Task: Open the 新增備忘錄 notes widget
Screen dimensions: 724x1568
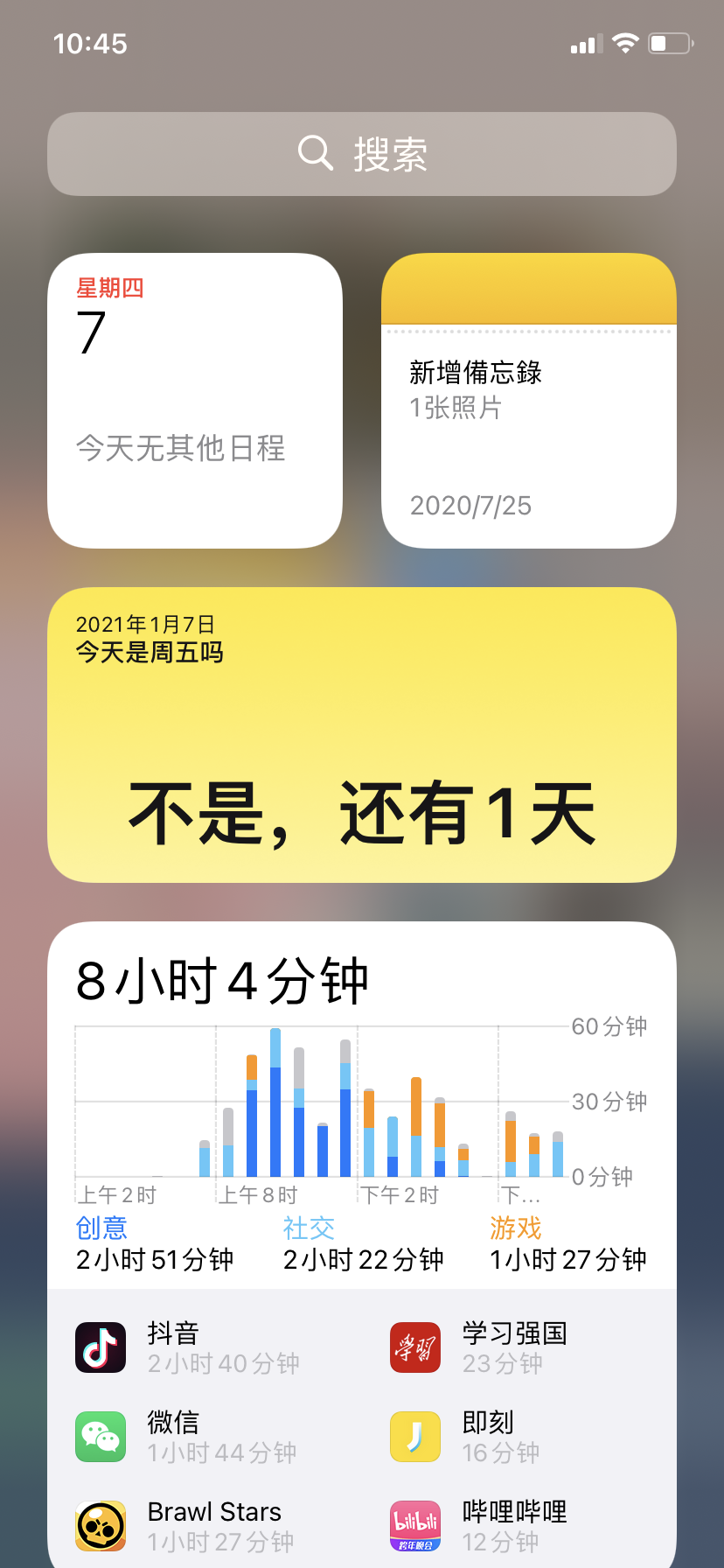Action: pos(529,401)
